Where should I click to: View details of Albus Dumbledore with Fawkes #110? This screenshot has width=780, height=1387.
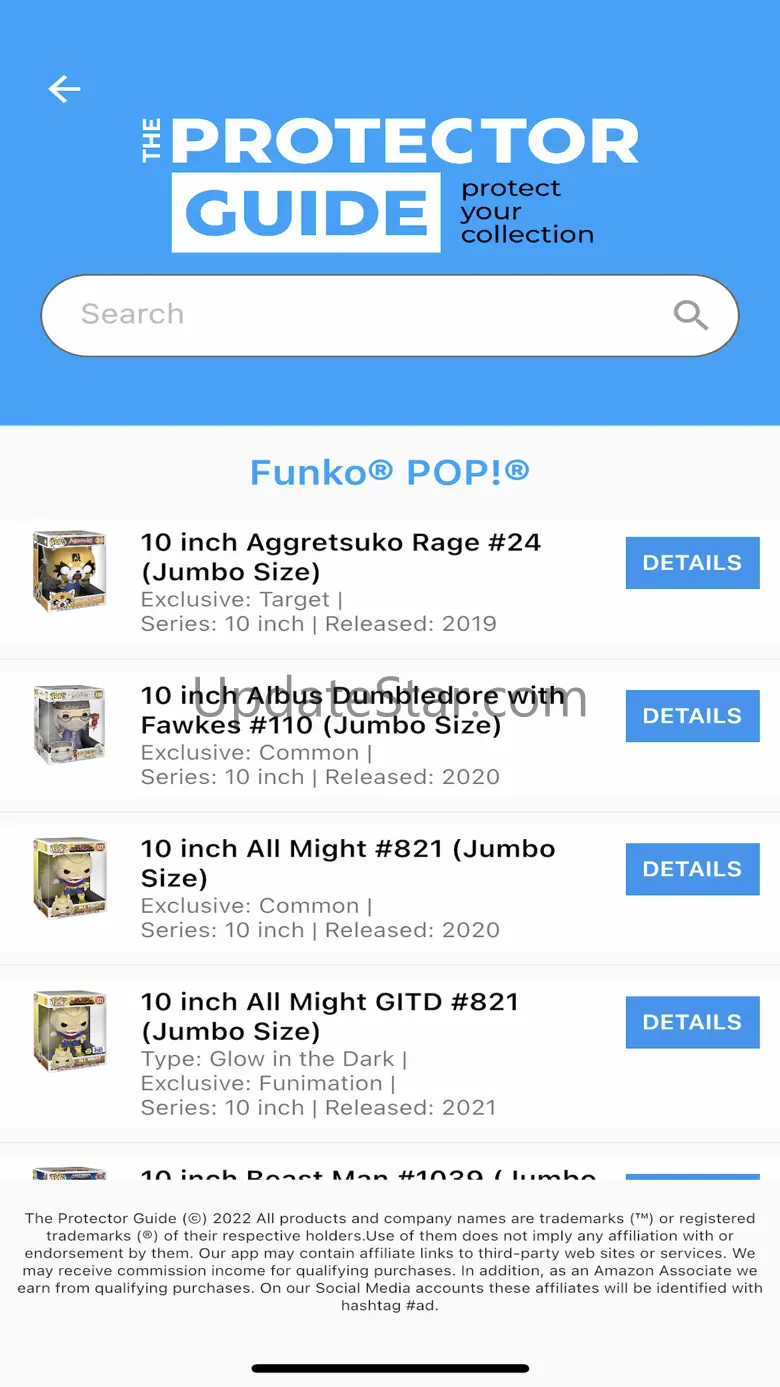point(692,716)
